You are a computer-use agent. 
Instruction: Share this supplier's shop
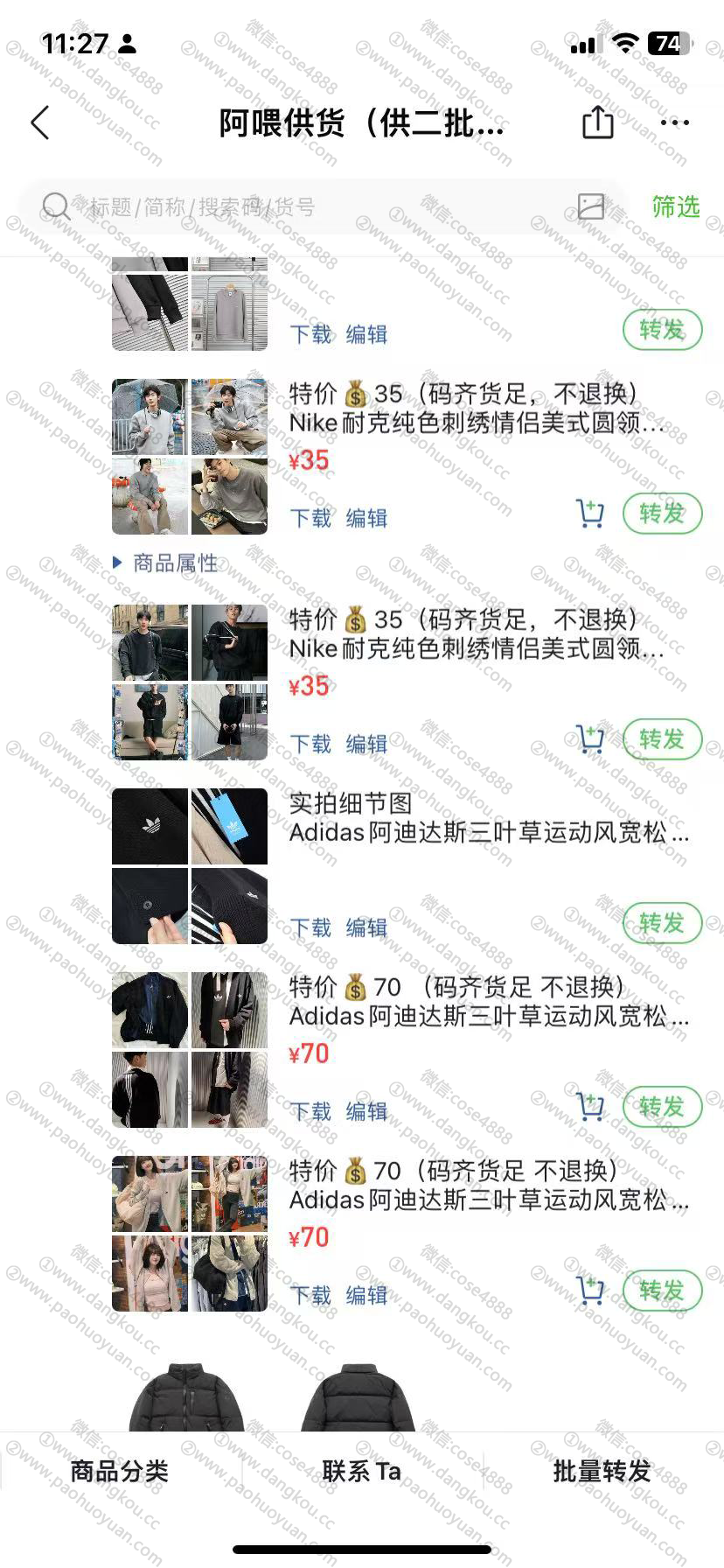click(597, 122)
